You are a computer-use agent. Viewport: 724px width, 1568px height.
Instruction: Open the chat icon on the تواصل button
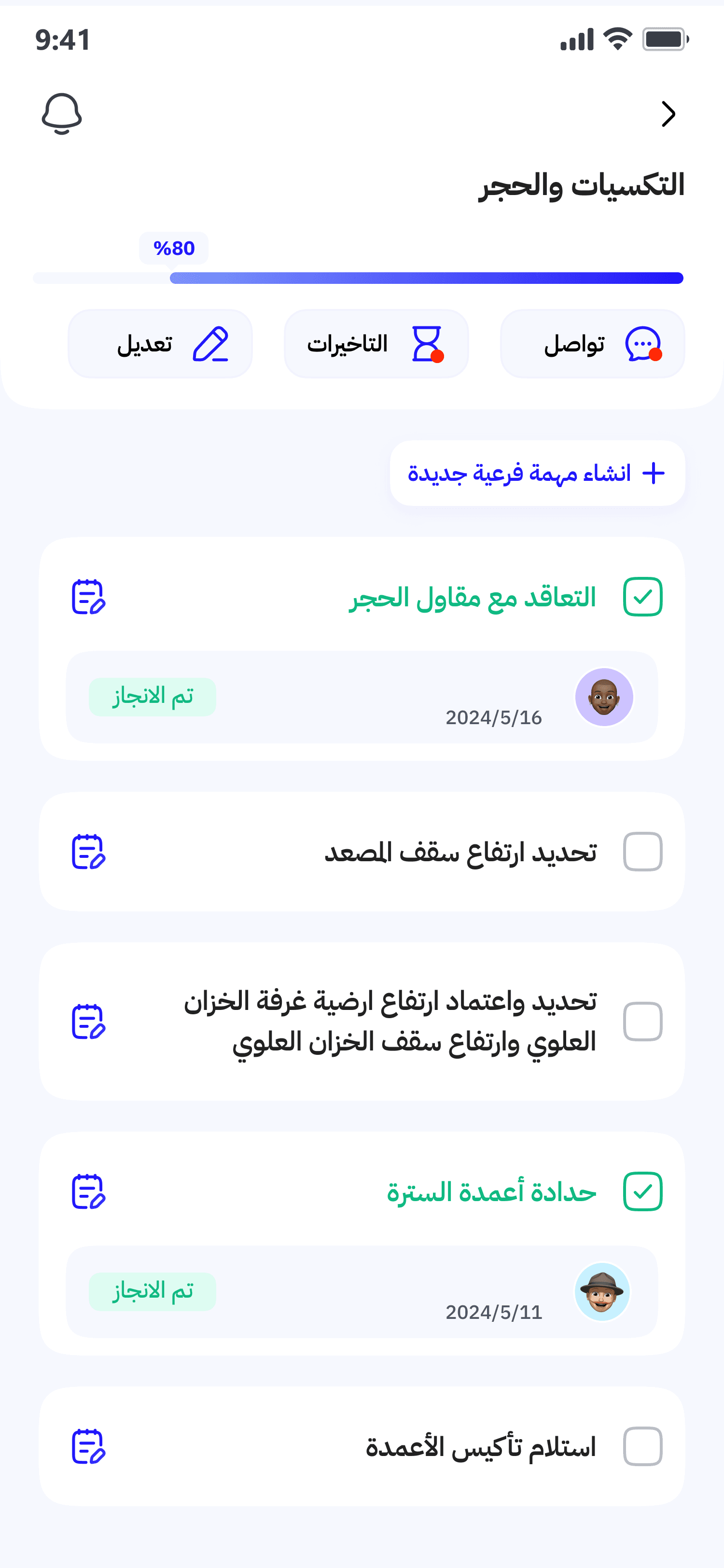[x=642, y=344]
